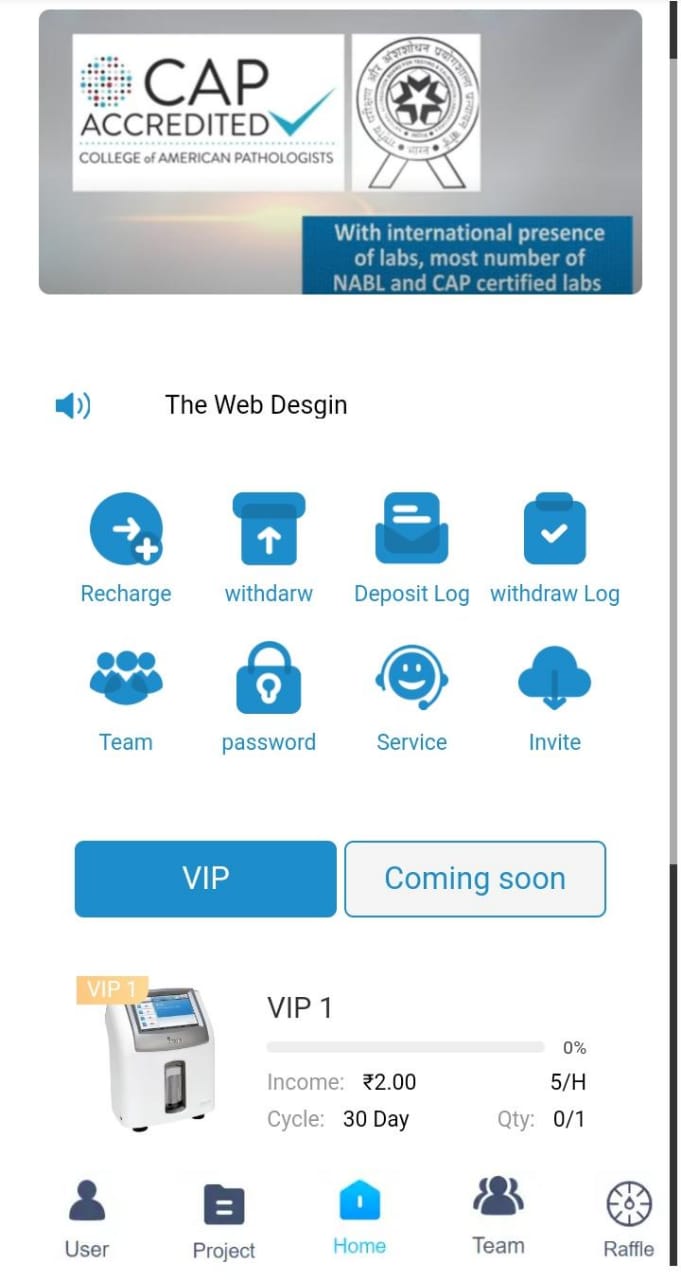The image size is (681, 1280).
Task: Open the Invite option
Action: 554,697
